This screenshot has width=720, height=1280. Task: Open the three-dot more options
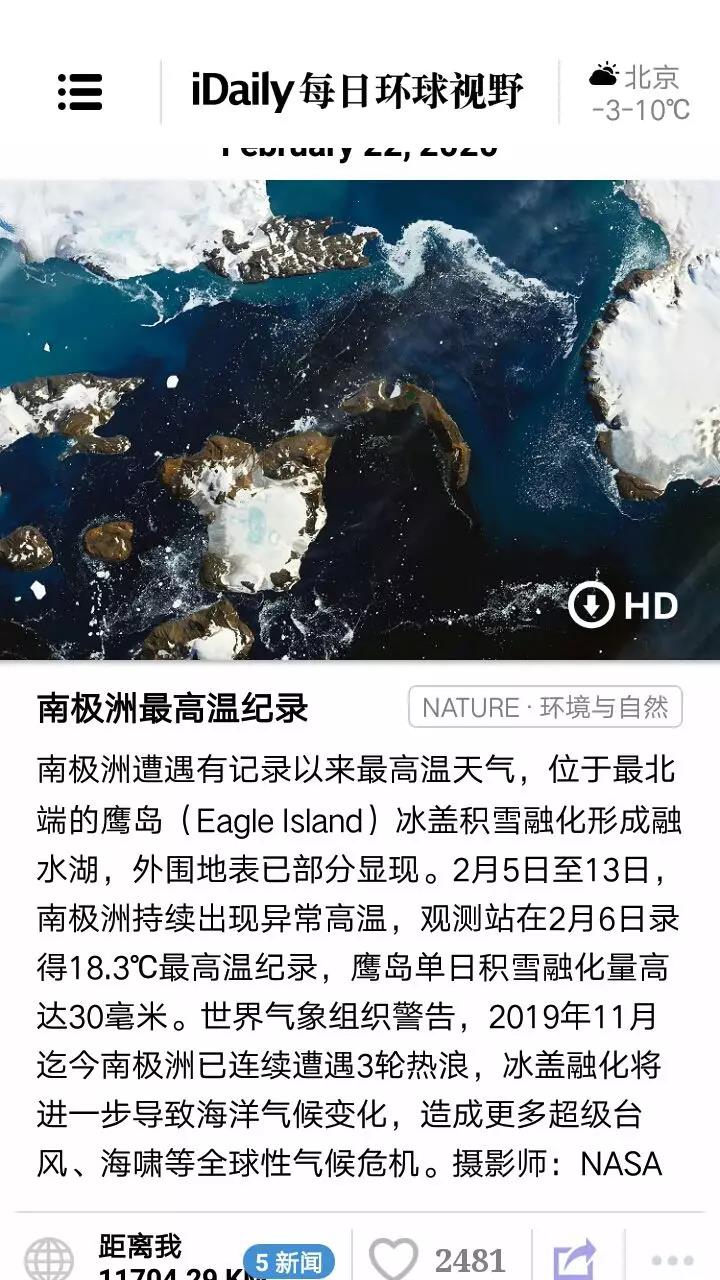coord(672,1261)
